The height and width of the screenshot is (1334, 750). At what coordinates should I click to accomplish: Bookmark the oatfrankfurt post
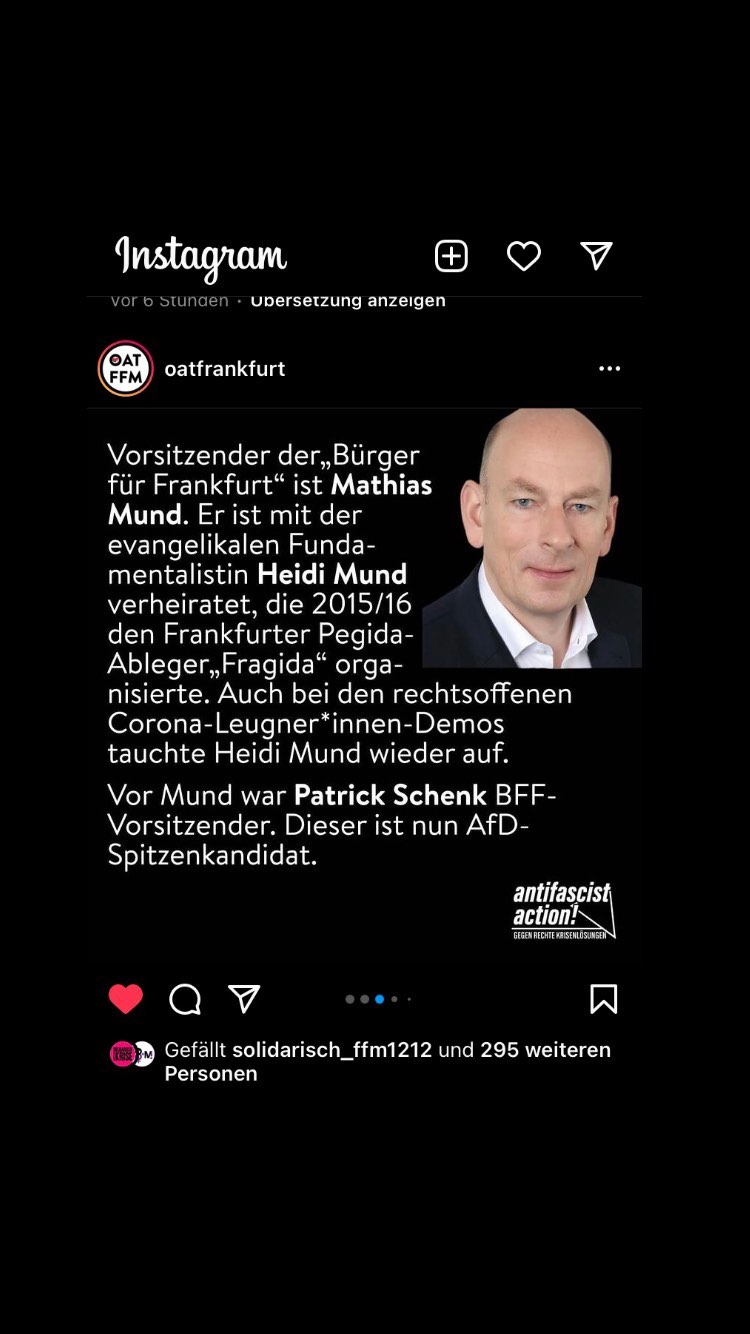(x=603, y=999)
